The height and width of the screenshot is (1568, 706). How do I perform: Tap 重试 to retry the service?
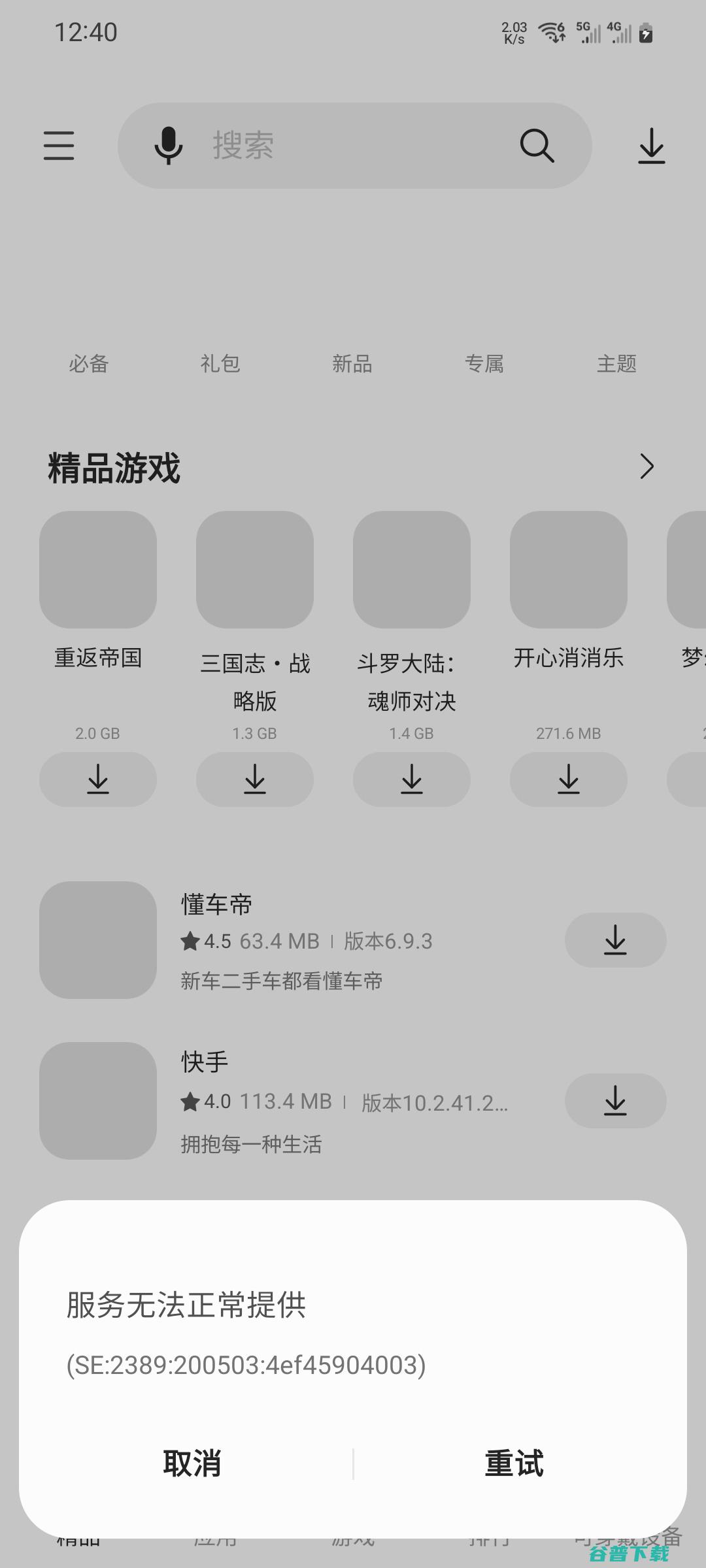514,1463
